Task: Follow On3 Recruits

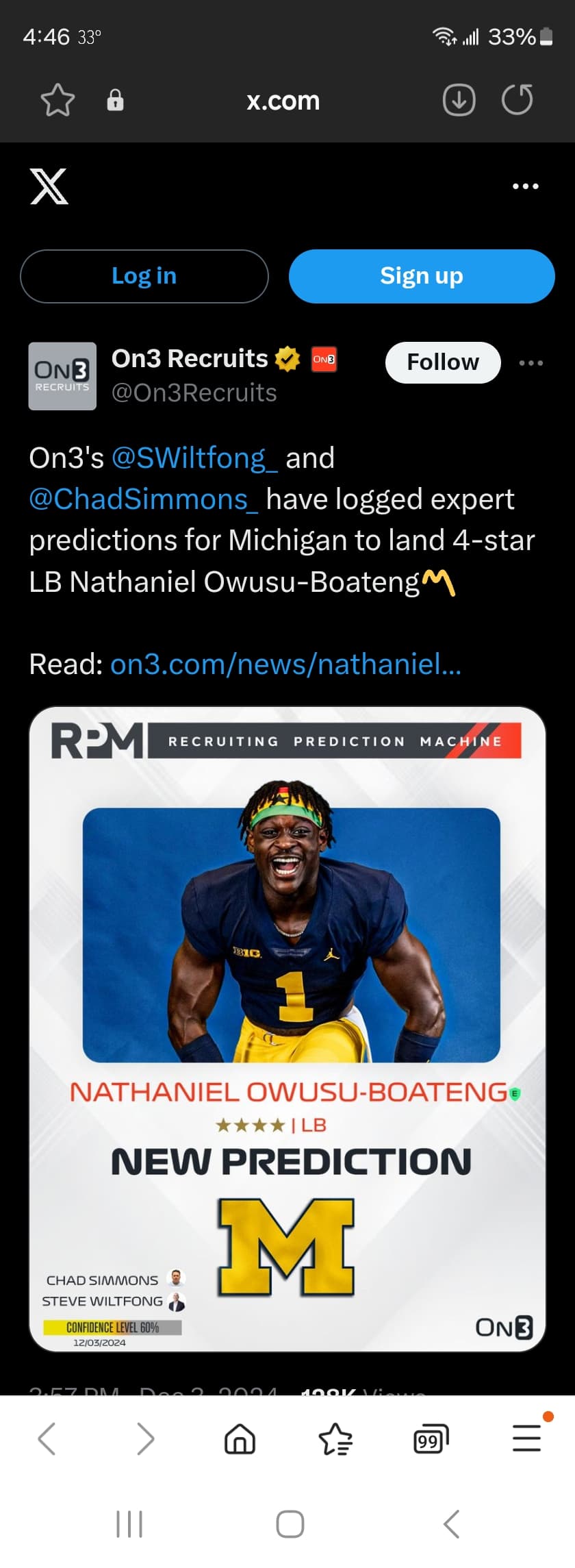Action: [x=442, y=362]
